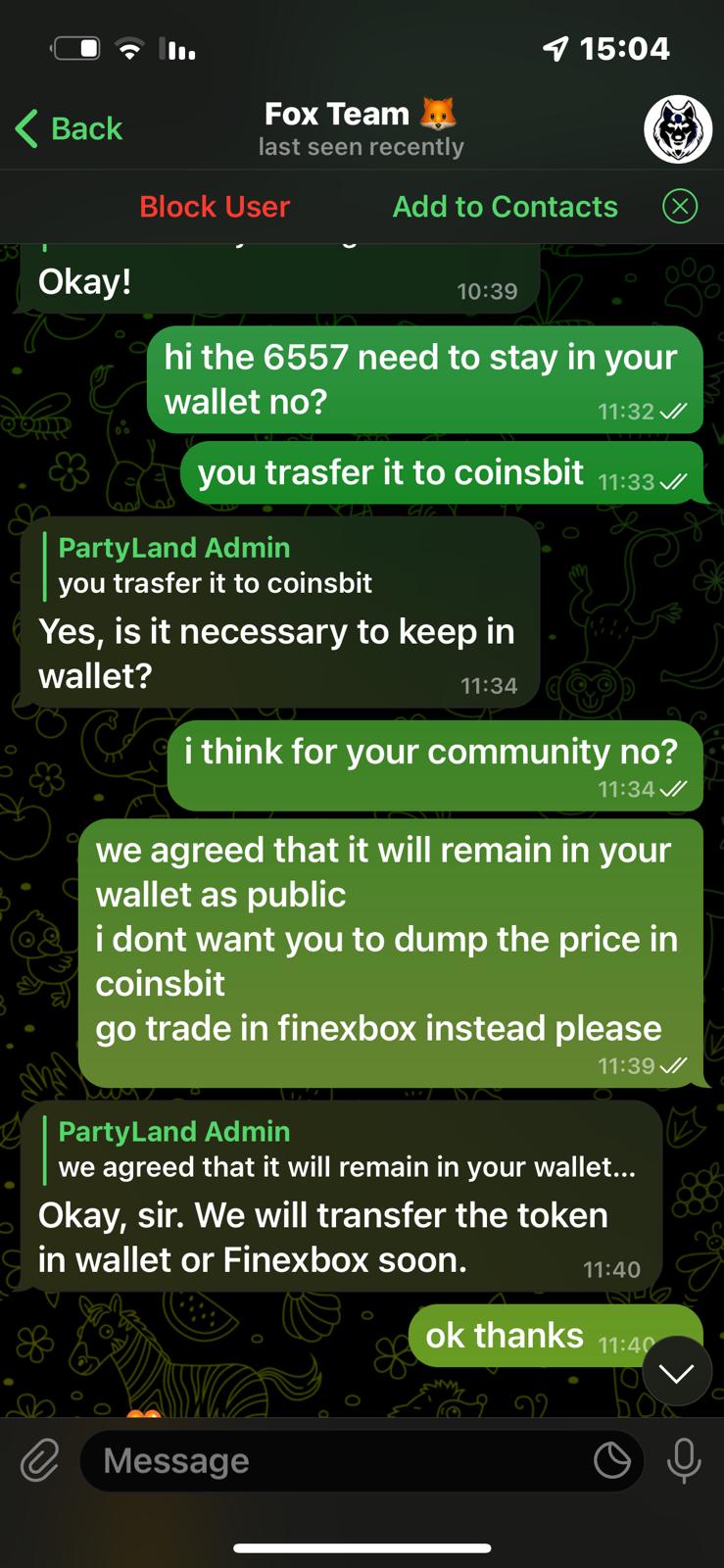The height and width of the screenshot is (1568, 724).
Task: Block this user
Action: tap(215, 207)
